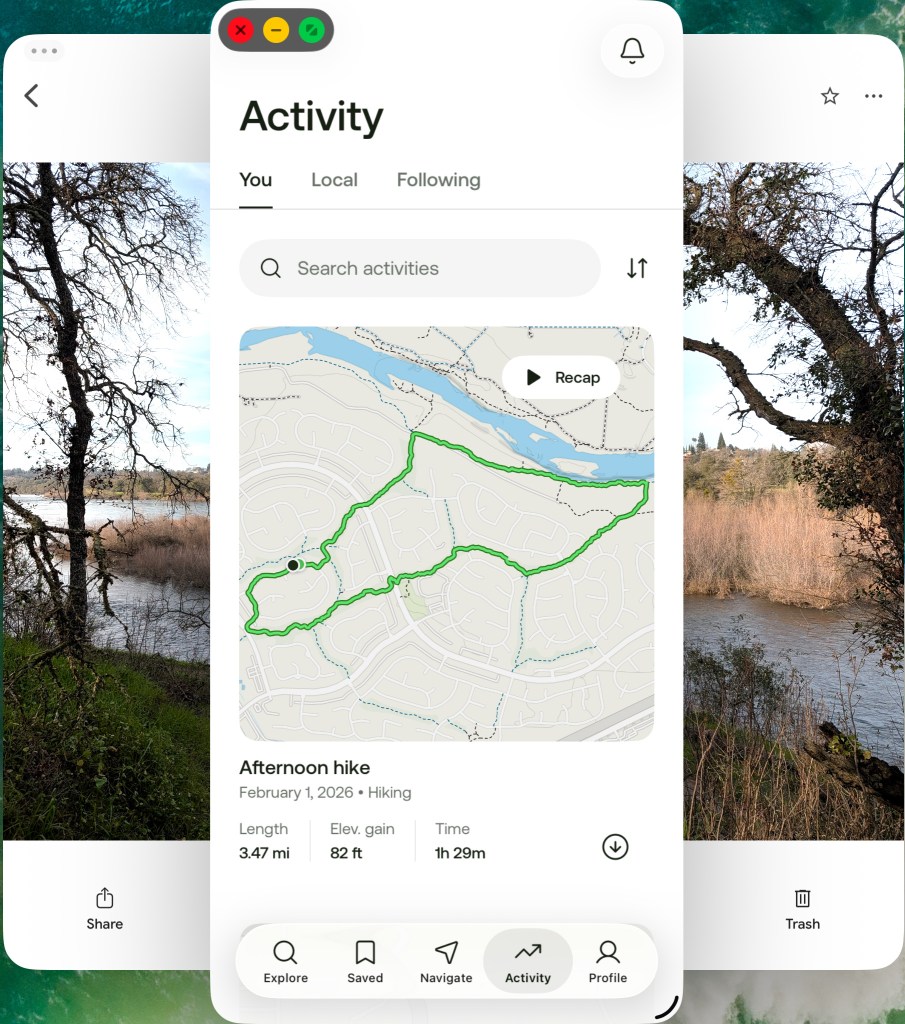The height and width of the screenshot is (1024, 905).
Task: Open the Profile tab
Action: (x=607, y=962)
